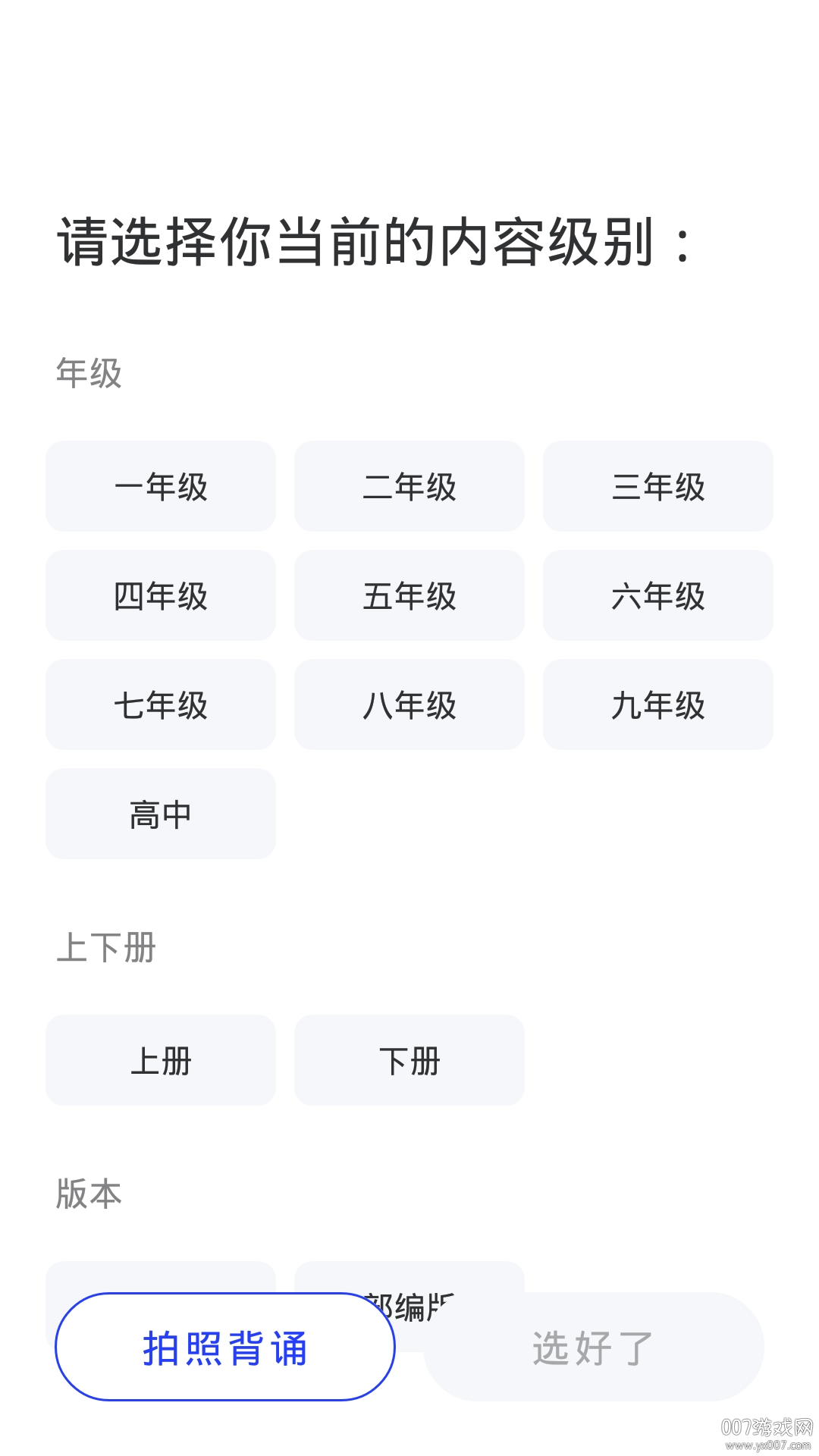Screen dimensions: 819x1456
Task: Select 下册 volume
Action: (x=409, y=1060)
